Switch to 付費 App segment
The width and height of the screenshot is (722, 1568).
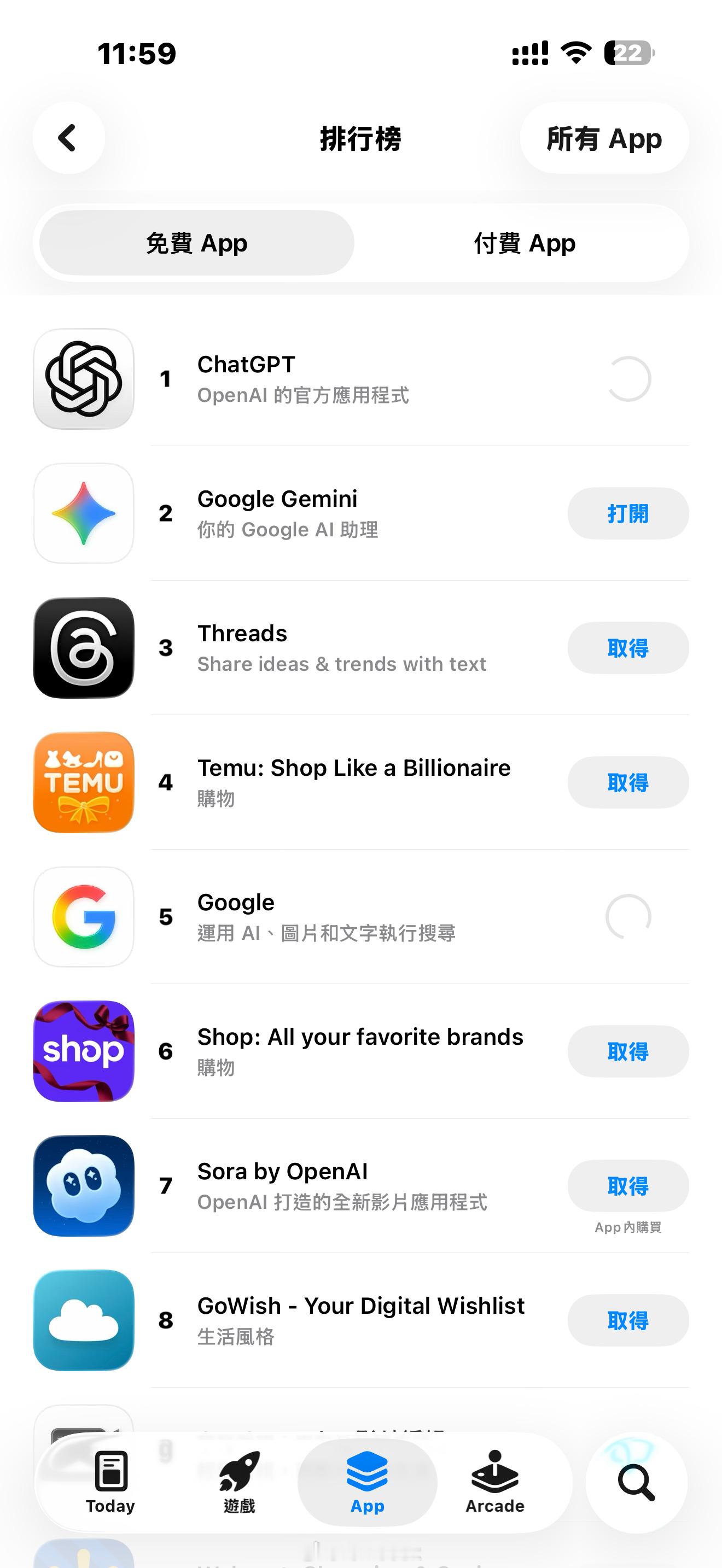click(x=523, y=242)
